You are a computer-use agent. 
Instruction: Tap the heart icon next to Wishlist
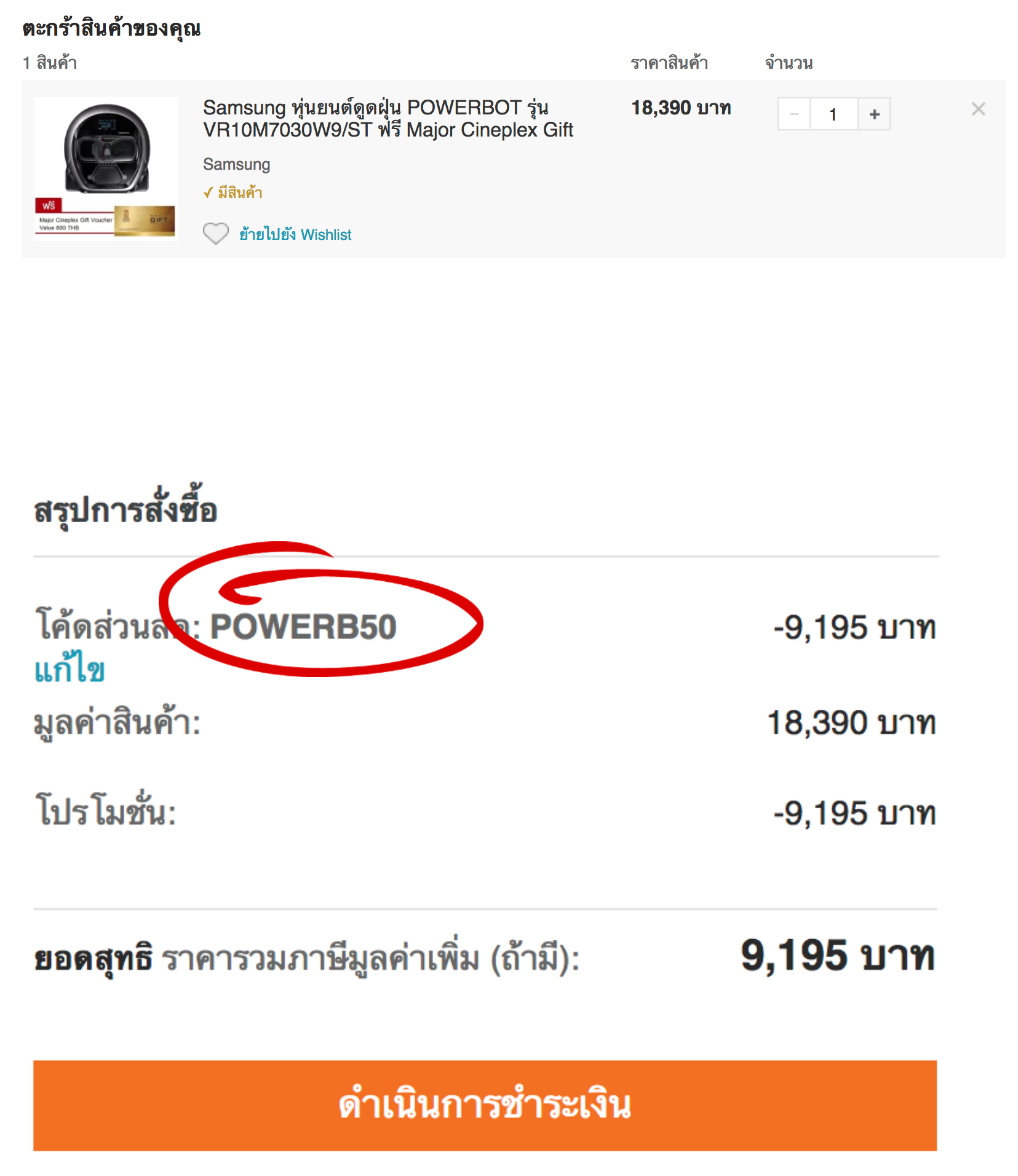pyautogui.click(x=215, y=234)
